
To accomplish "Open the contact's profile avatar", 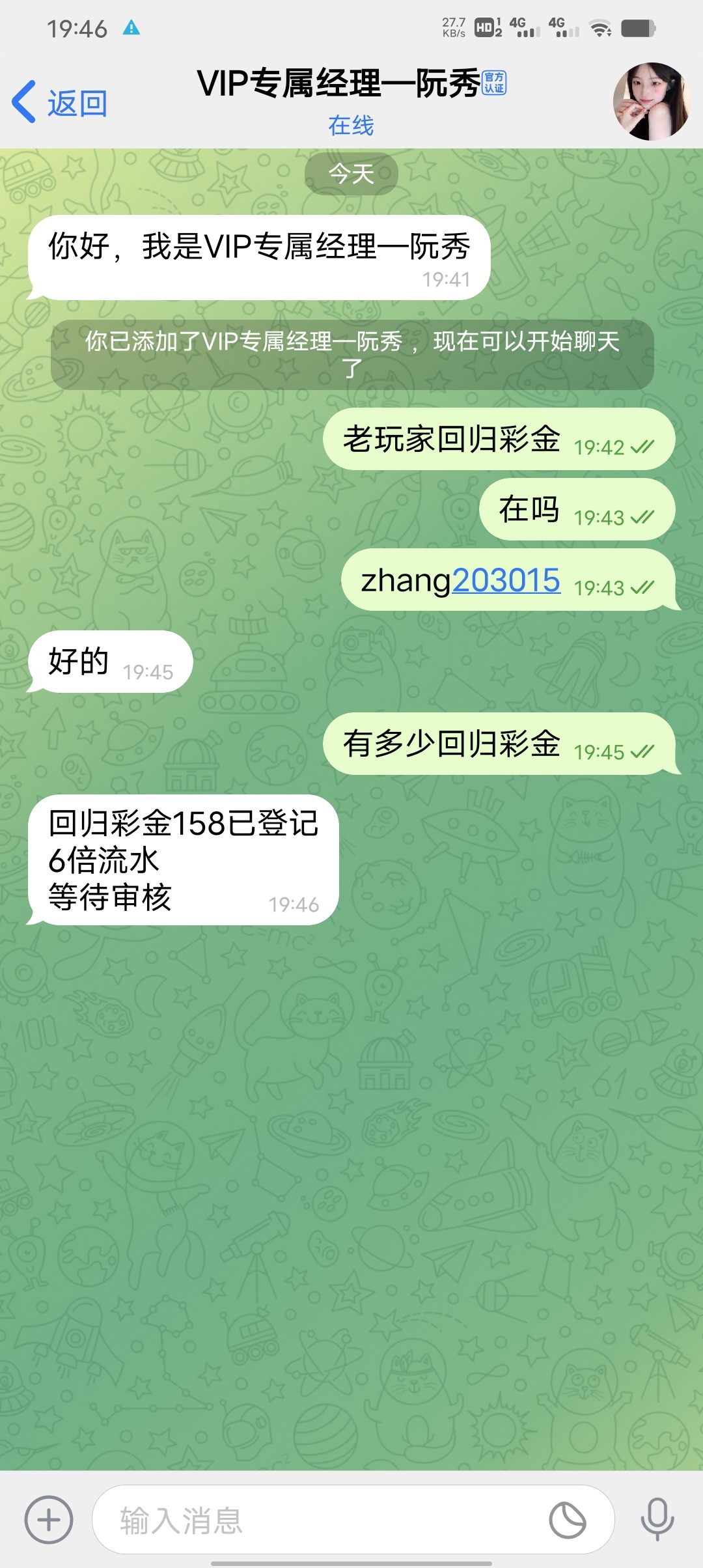I will pyautogui.click(x=651, y=102).
